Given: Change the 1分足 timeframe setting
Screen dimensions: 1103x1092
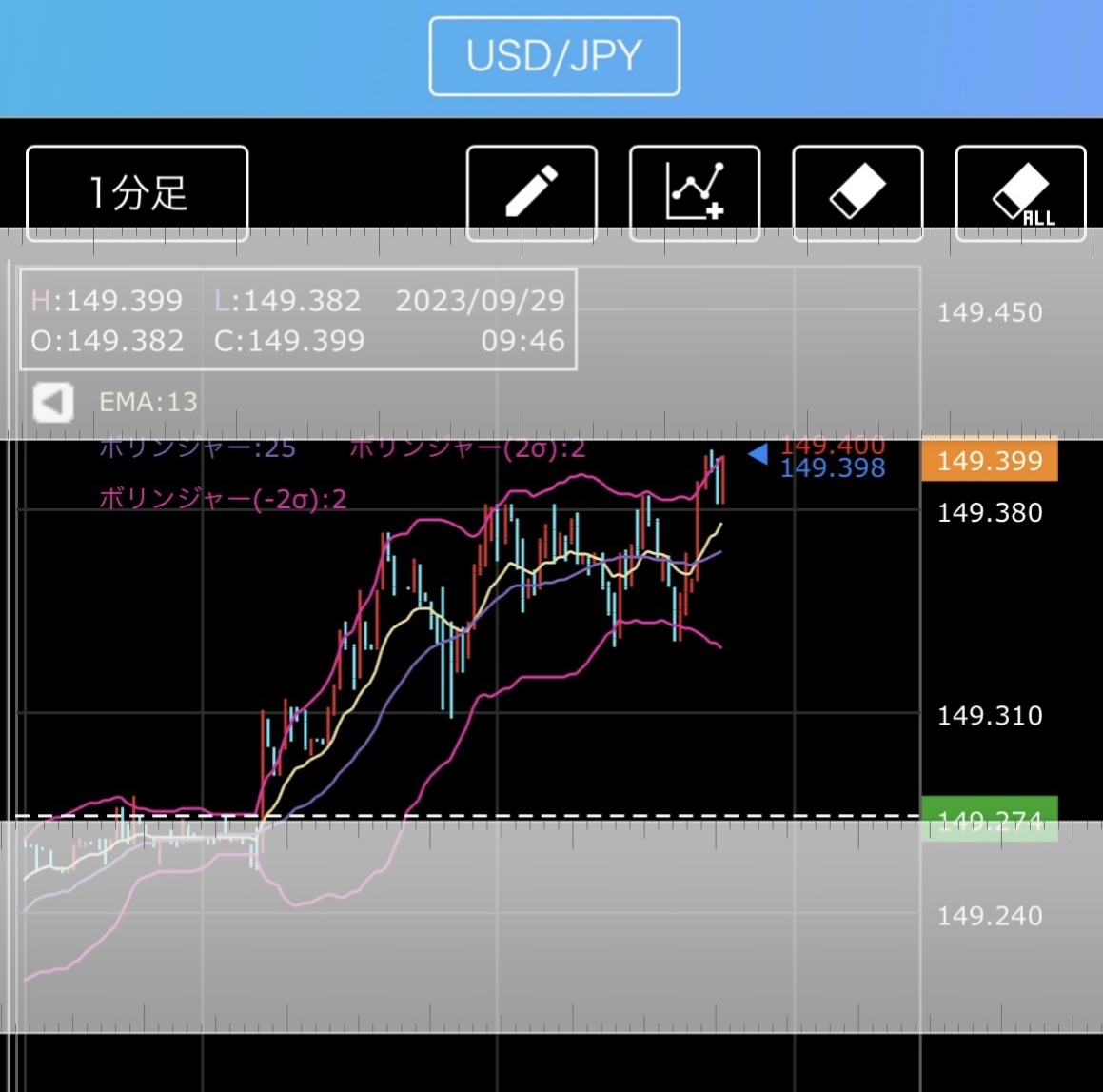Looking at the screenshot, I should click(x=137, y=193).
